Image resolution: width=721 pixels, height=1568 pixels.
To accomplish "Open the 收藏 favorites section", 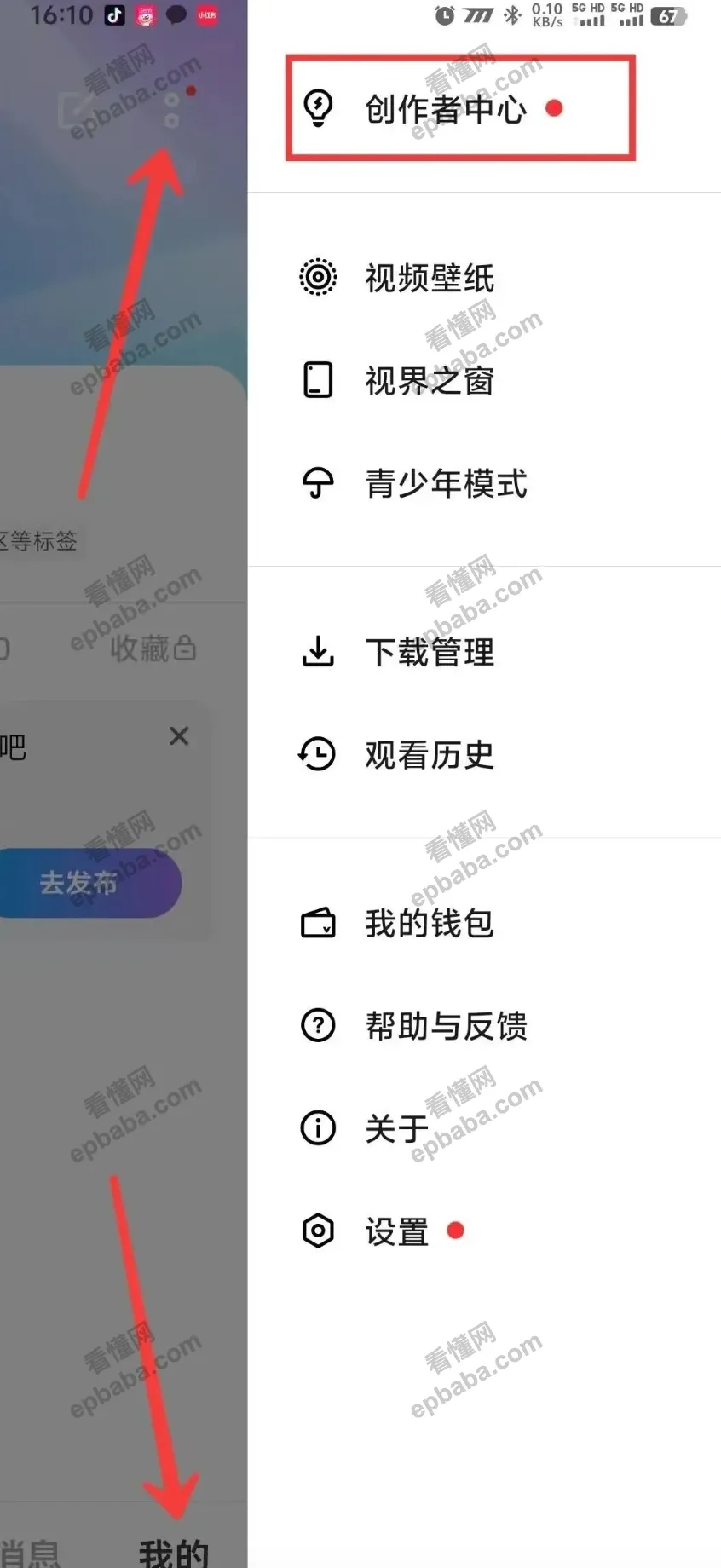I will pyautogui.click(x=152, y=648).
